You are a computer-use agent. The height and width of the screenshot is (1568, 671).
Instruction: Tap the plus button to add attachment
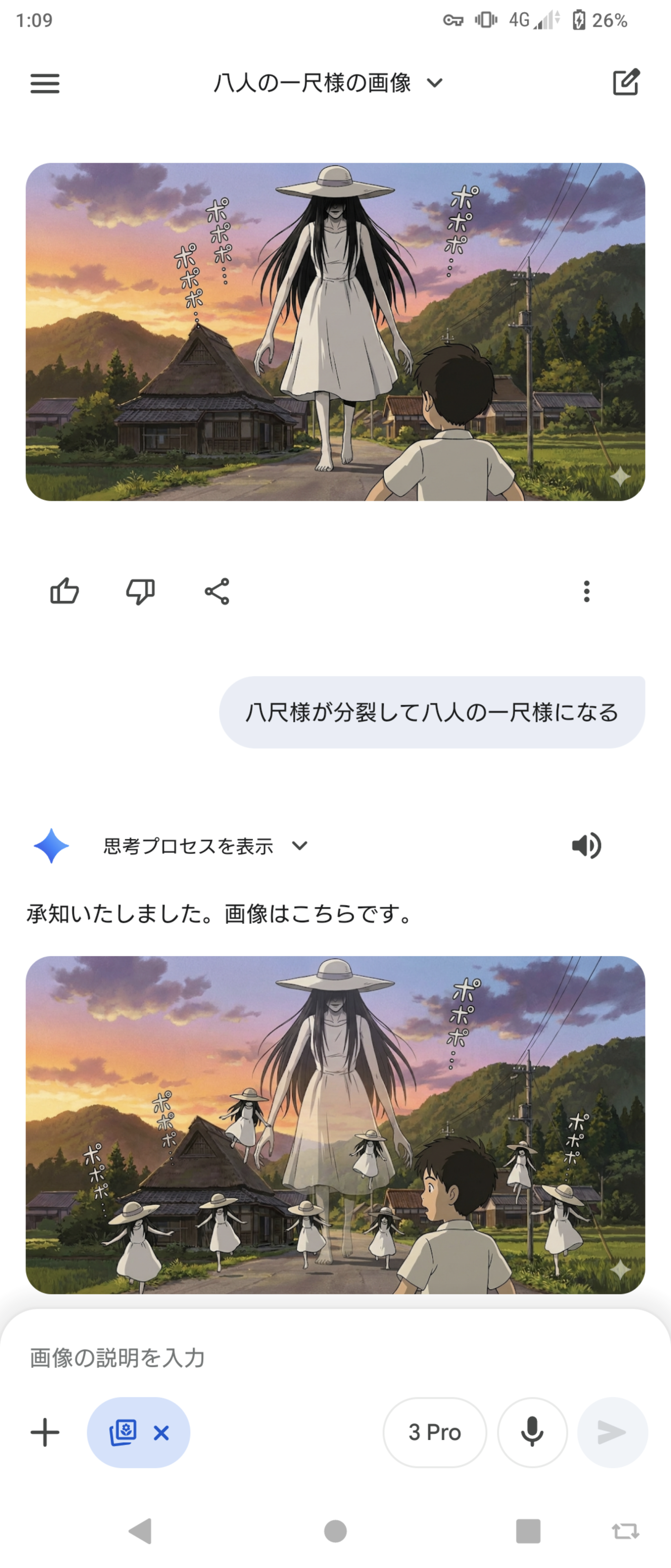point(45,1432)
